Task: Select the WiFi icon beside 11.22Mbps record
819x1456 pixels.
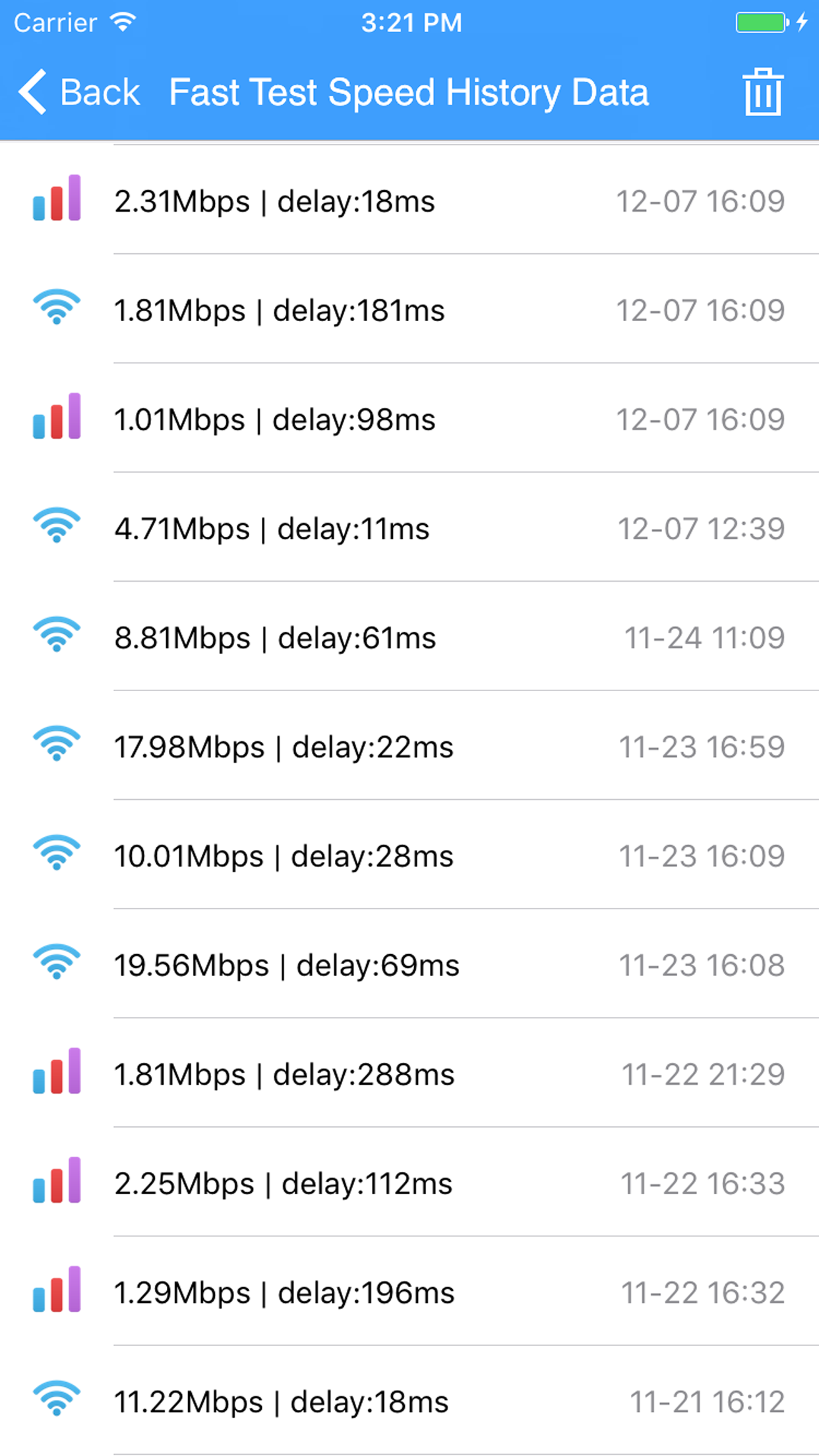Action: coord(56,1399)
